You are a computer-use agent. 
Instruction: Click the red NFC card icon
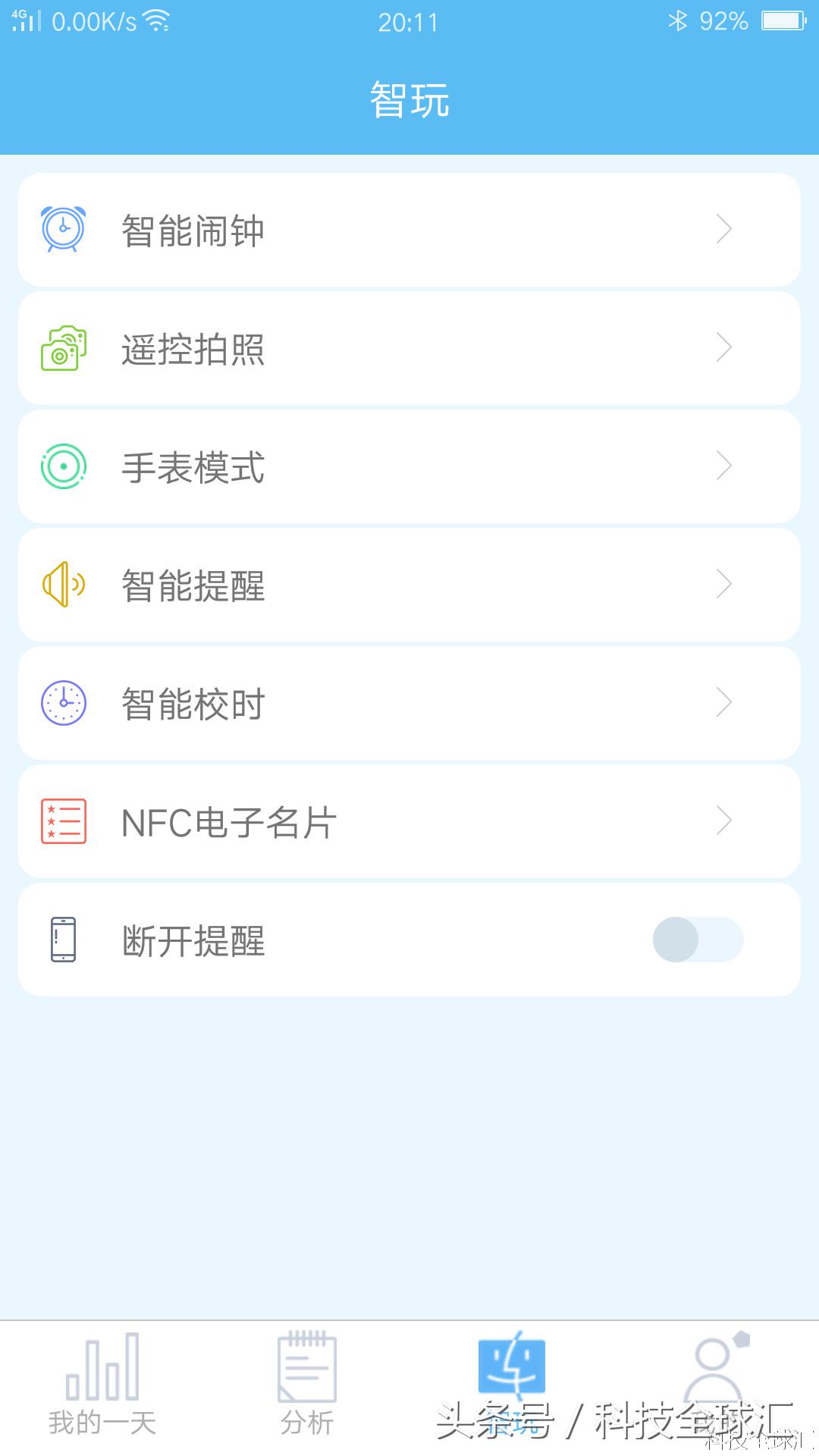click(63, 821)
